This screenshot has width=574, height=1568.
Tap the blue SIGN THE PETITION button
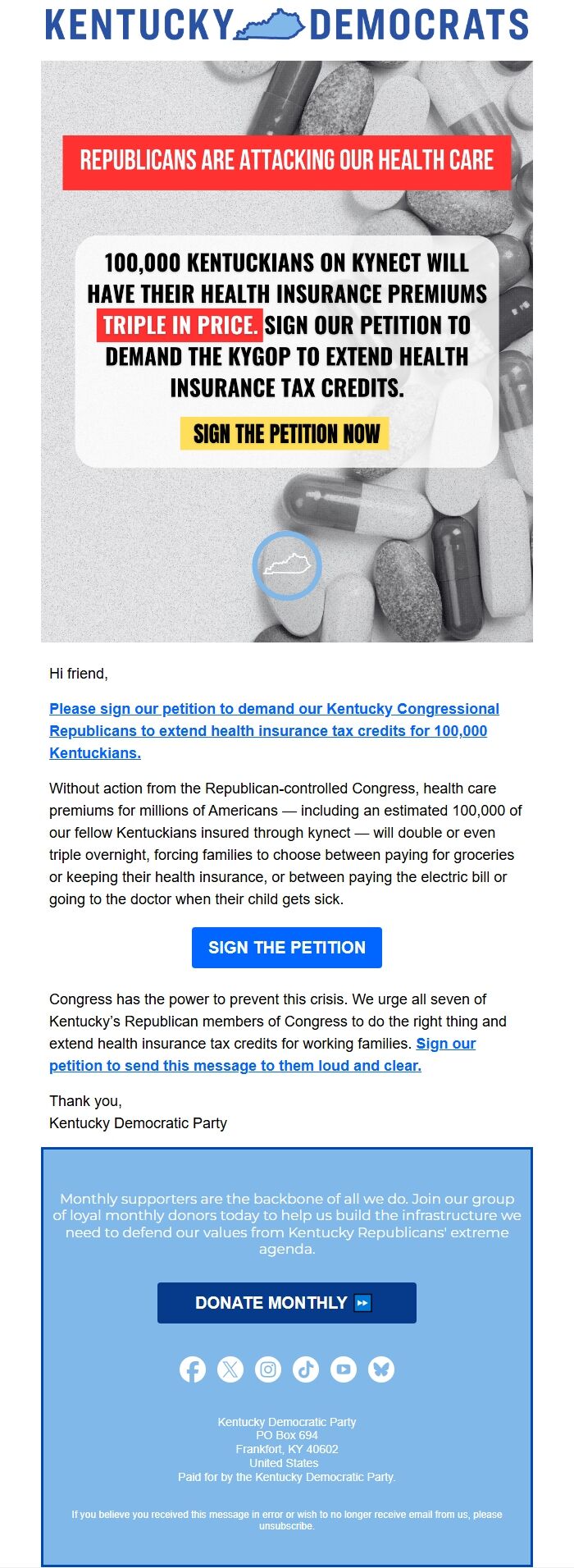point(287,948)
